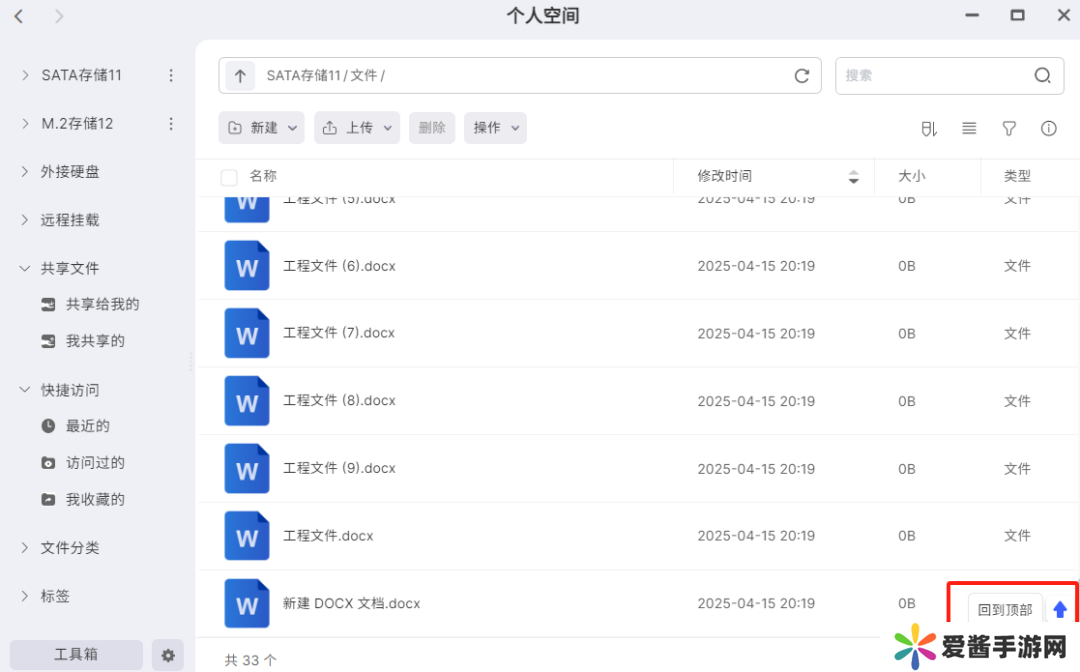The height and width of the screenshot is (672, 1080).
Task: Select all files with the header checkbox
Action: [x=229, y=177]
